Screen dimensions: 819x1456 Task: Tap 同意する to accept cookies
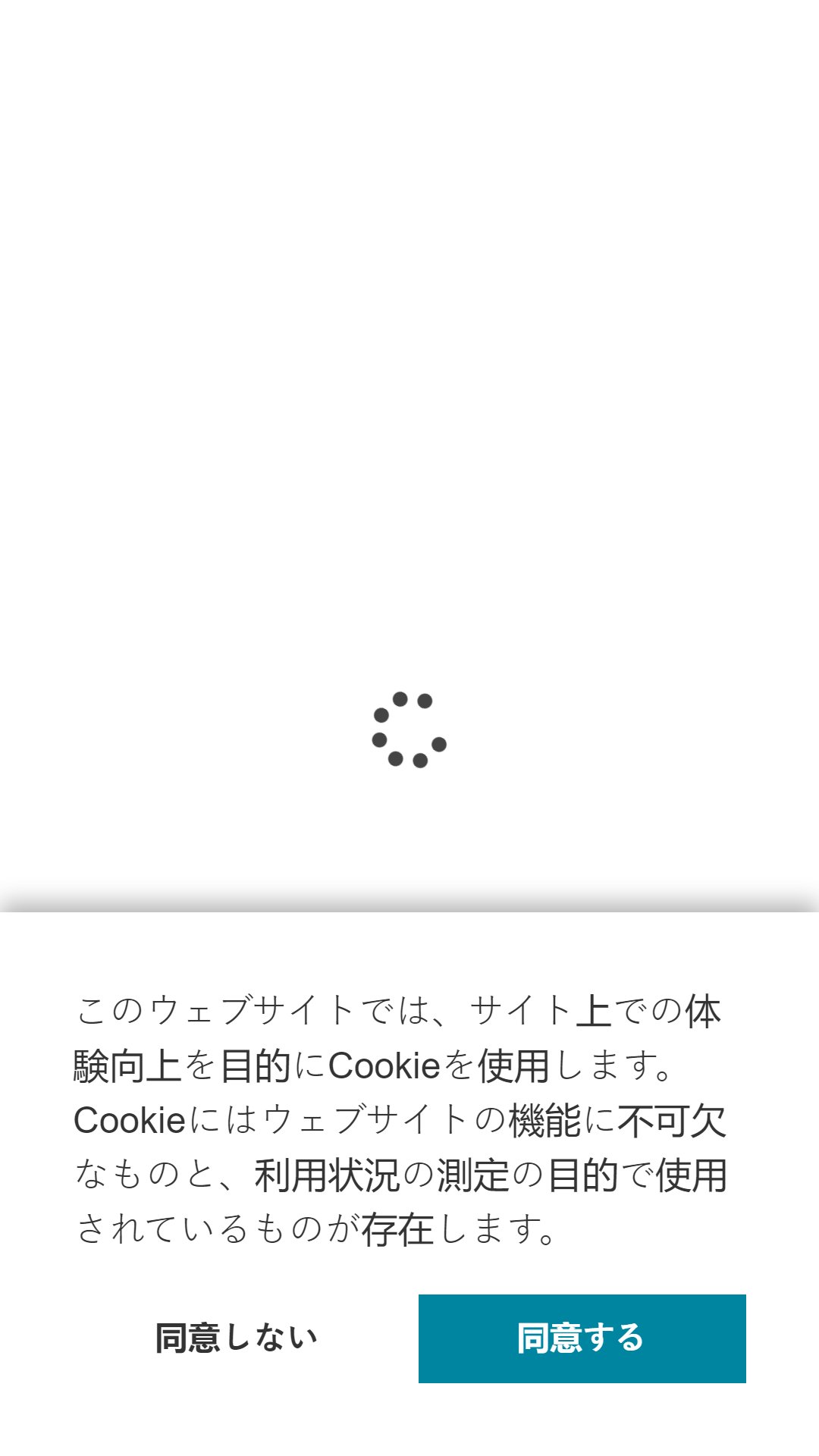[582, 1338]
